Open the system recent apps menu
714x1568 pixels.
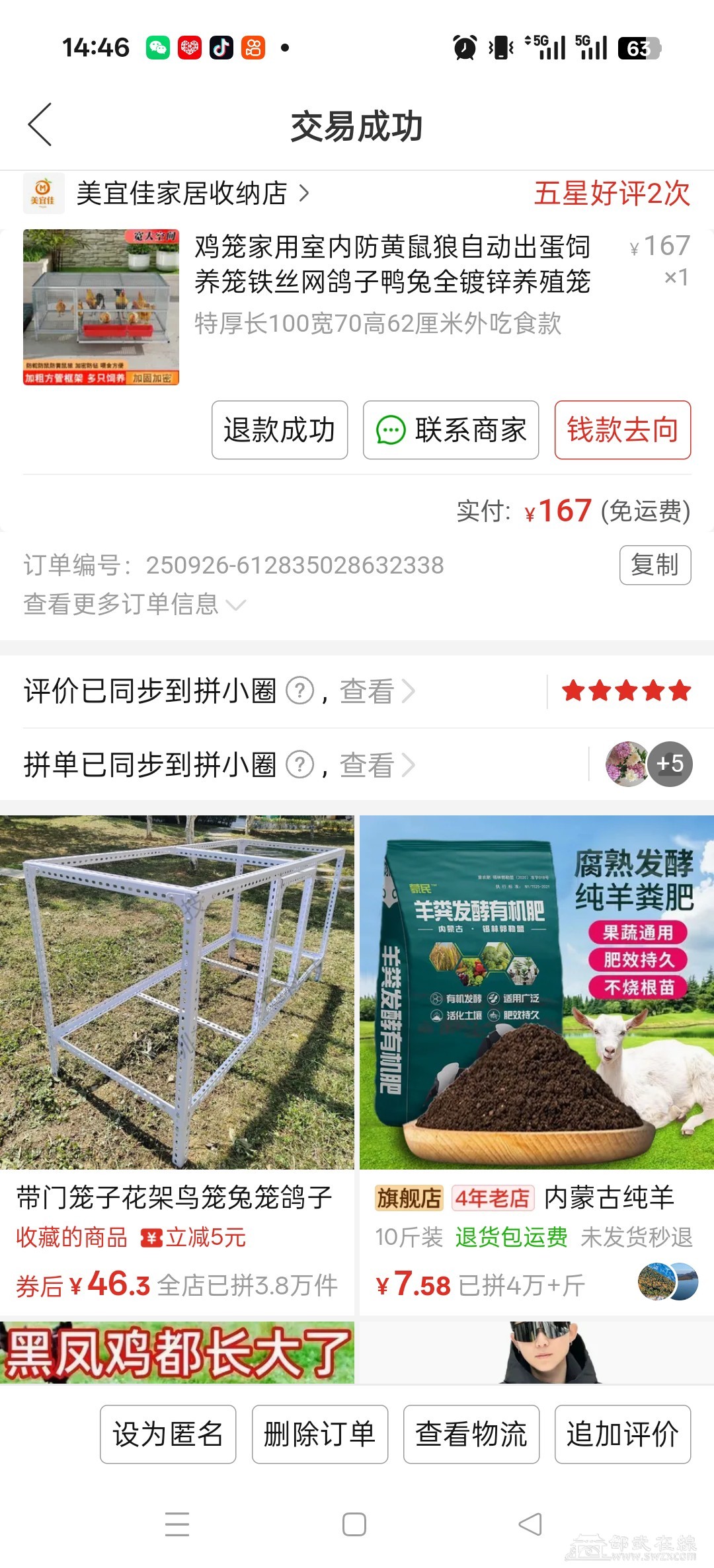(x=177, y=1524)
